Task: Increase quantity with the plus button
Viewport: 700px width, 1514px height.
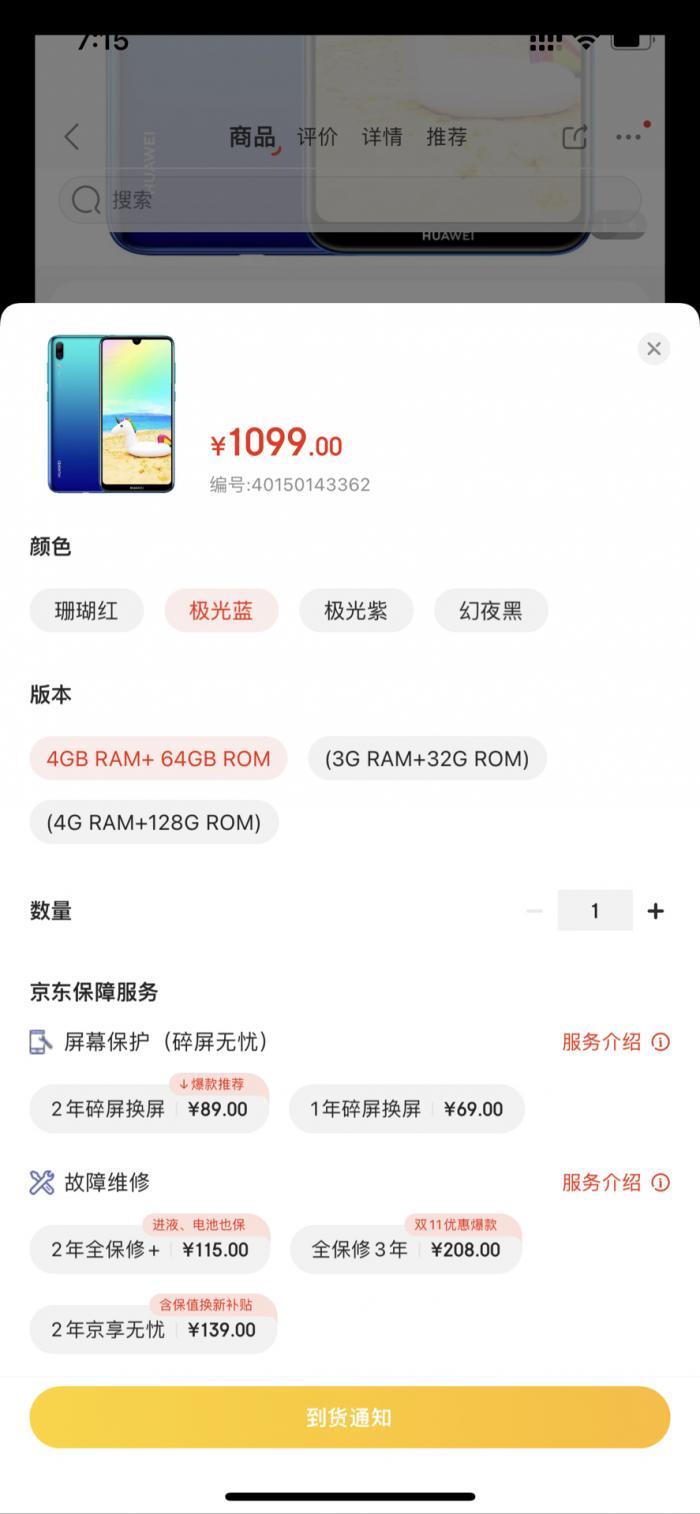Action: pos(655,911)
